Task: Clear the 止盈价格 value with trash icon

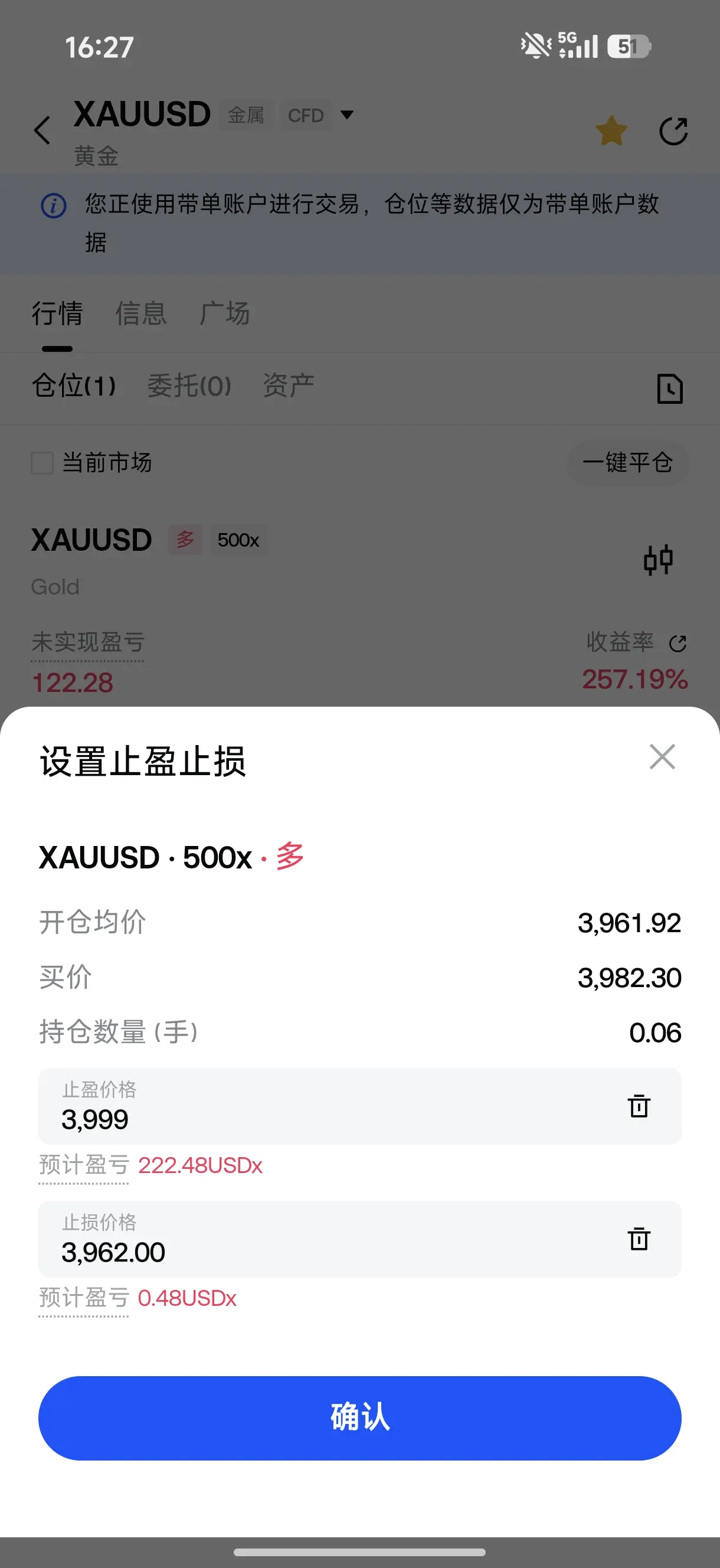Action: (x=639, y=1106)
